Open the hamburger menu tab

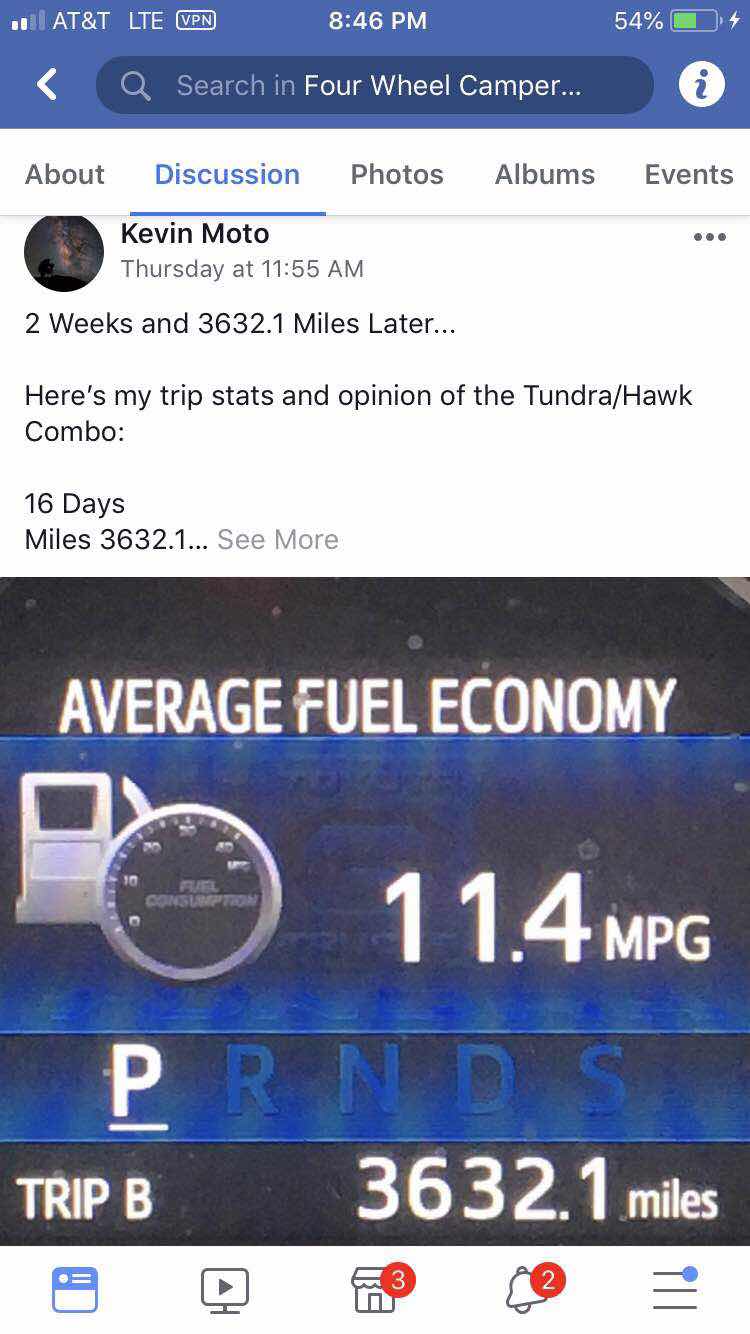[675, 1289]
